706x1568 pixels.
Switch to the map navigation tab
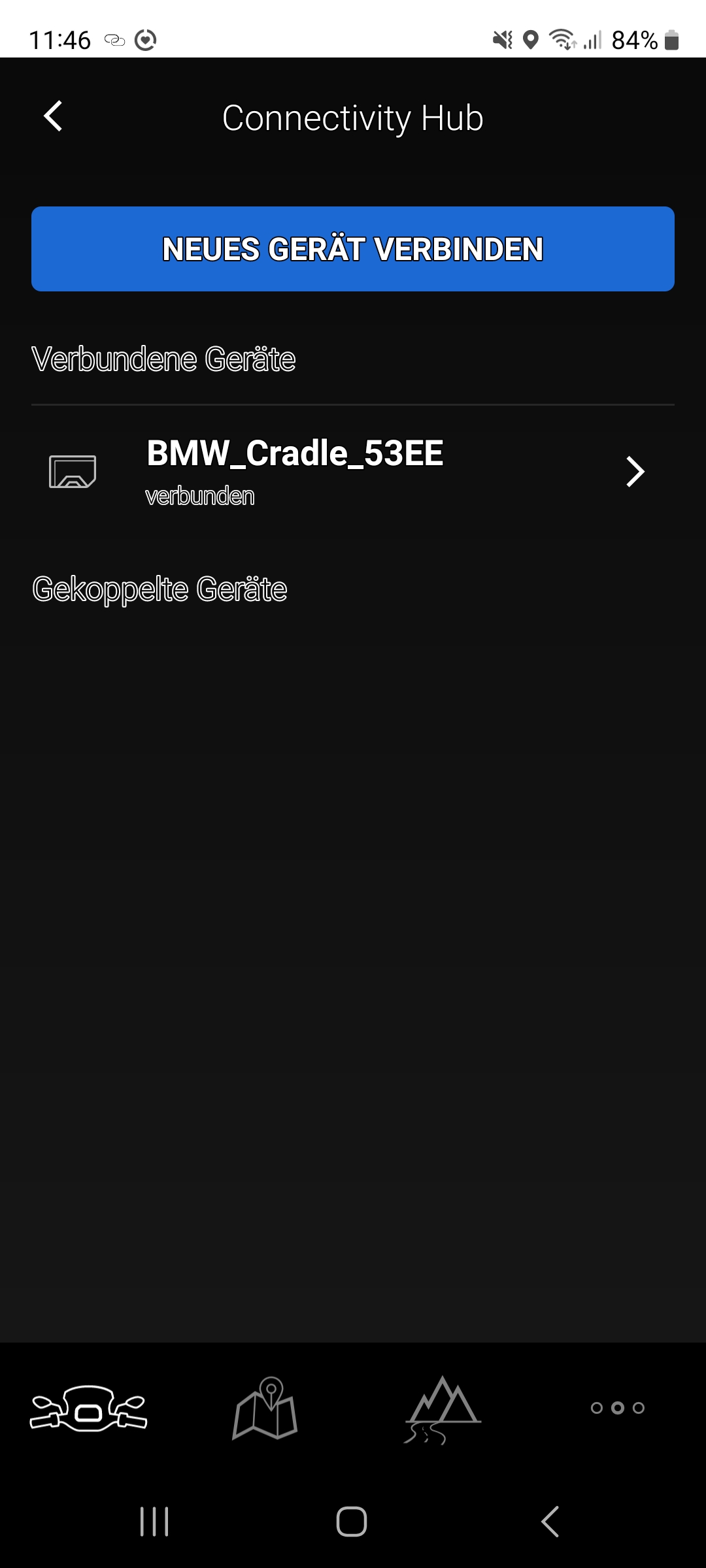[x=265, y=1408]
